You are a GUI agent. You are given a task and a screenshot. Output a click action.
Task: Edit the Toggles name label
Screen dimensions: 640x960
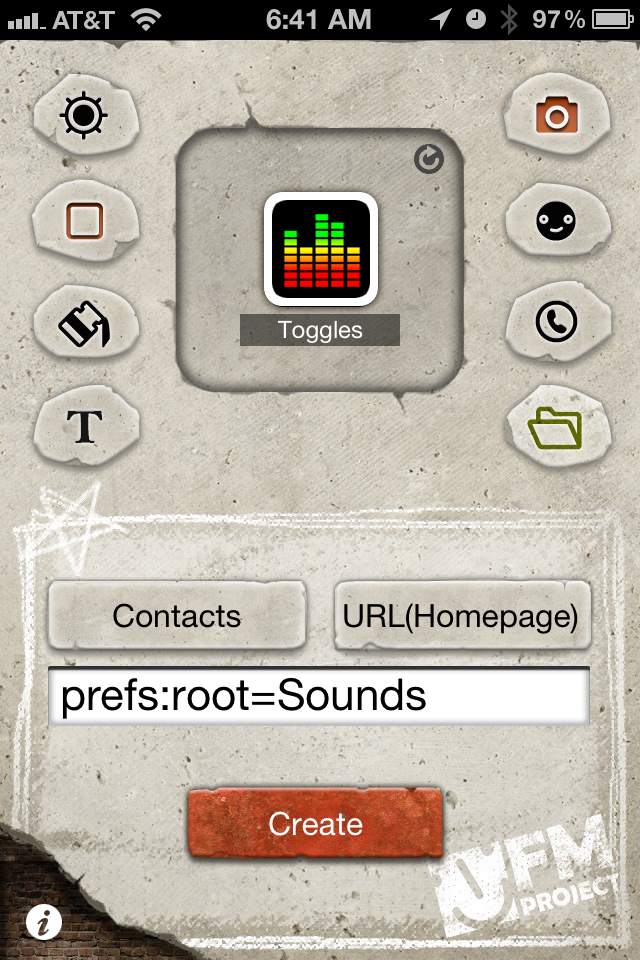click(320, 331)
